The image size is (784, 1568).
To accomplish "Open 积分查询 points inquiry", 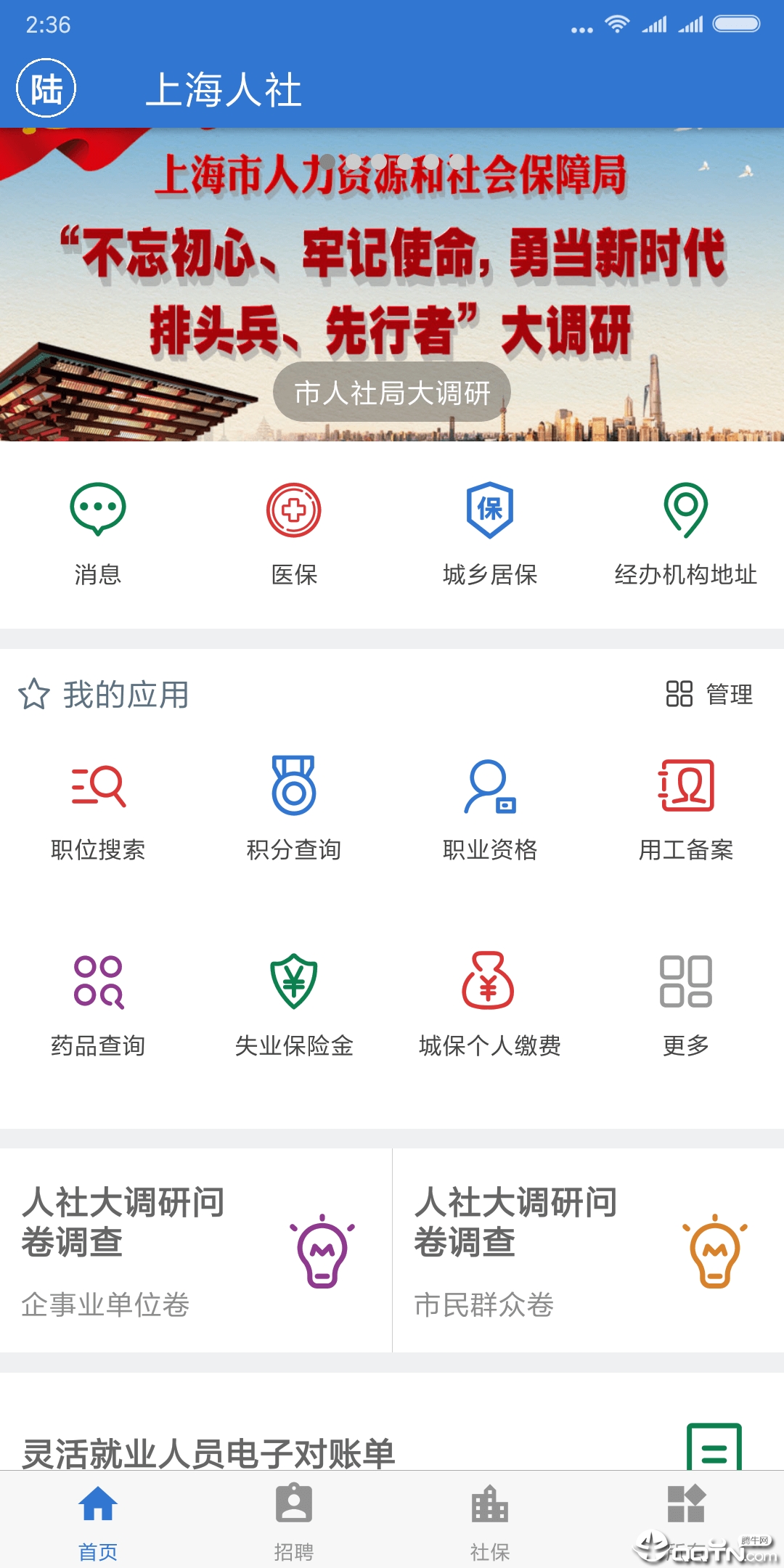I will point(294,806).
